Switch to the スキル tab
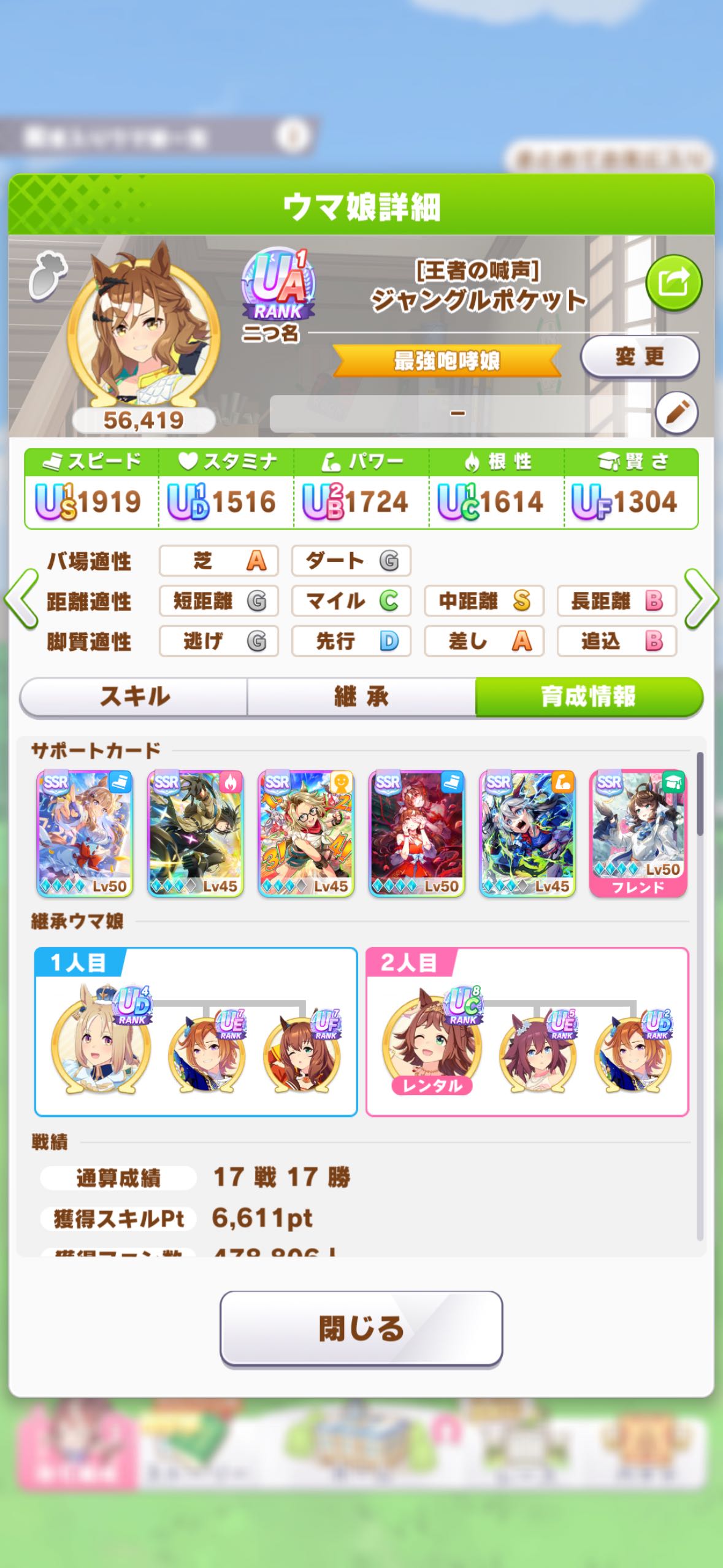This screenshot has height=1568, width=723. click(134, 696)
